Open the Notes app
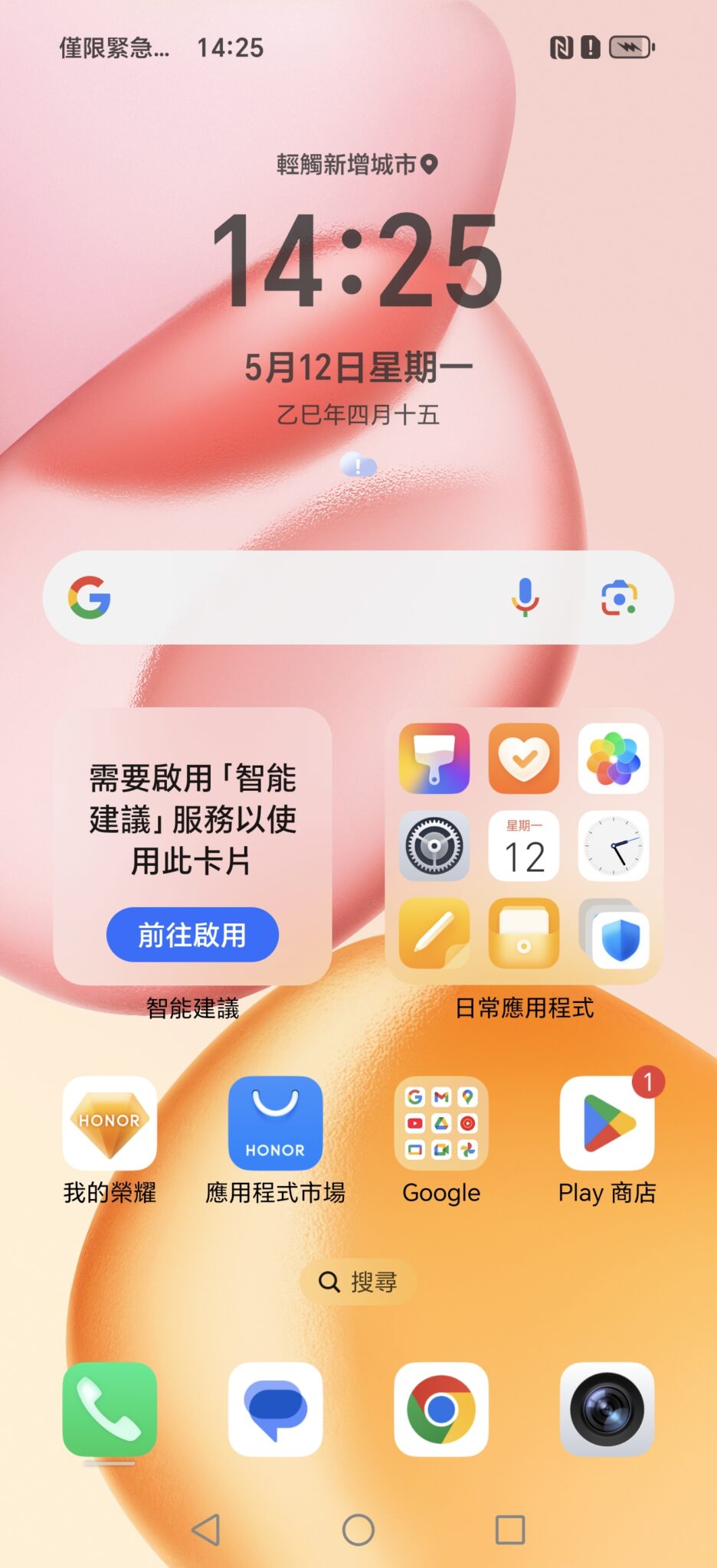Viewport: 717px width, 1568px height. coord(434,933)
